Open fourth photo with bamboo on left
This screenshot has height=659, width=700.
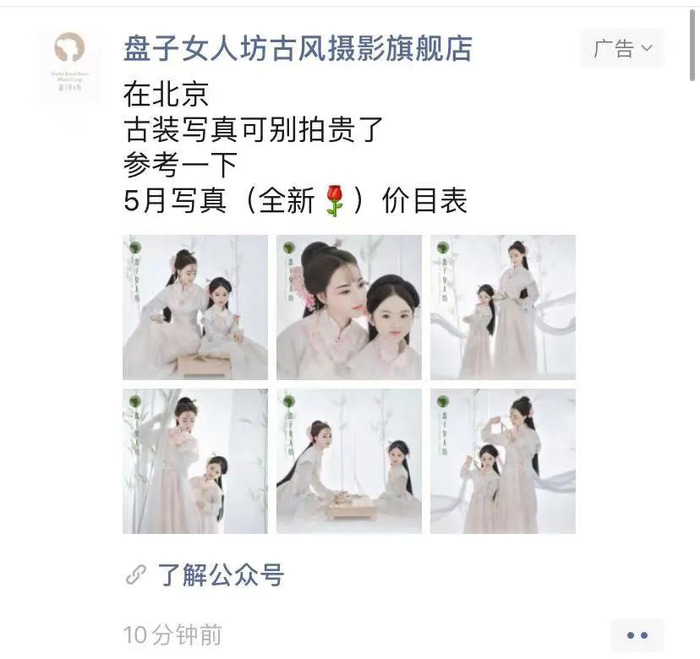coord(195,461)
